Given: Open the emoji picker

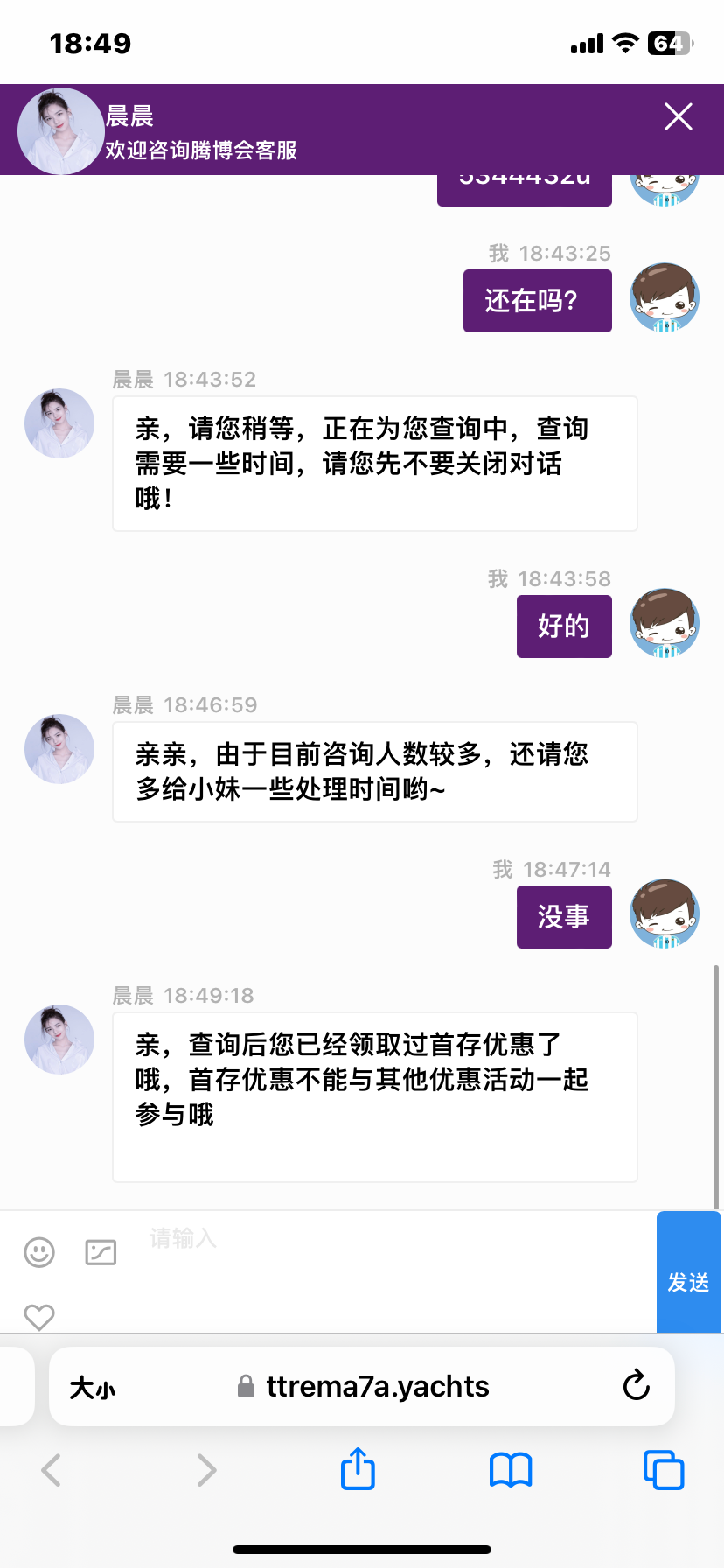Looking at the screenshot, I should point(39,1252).
